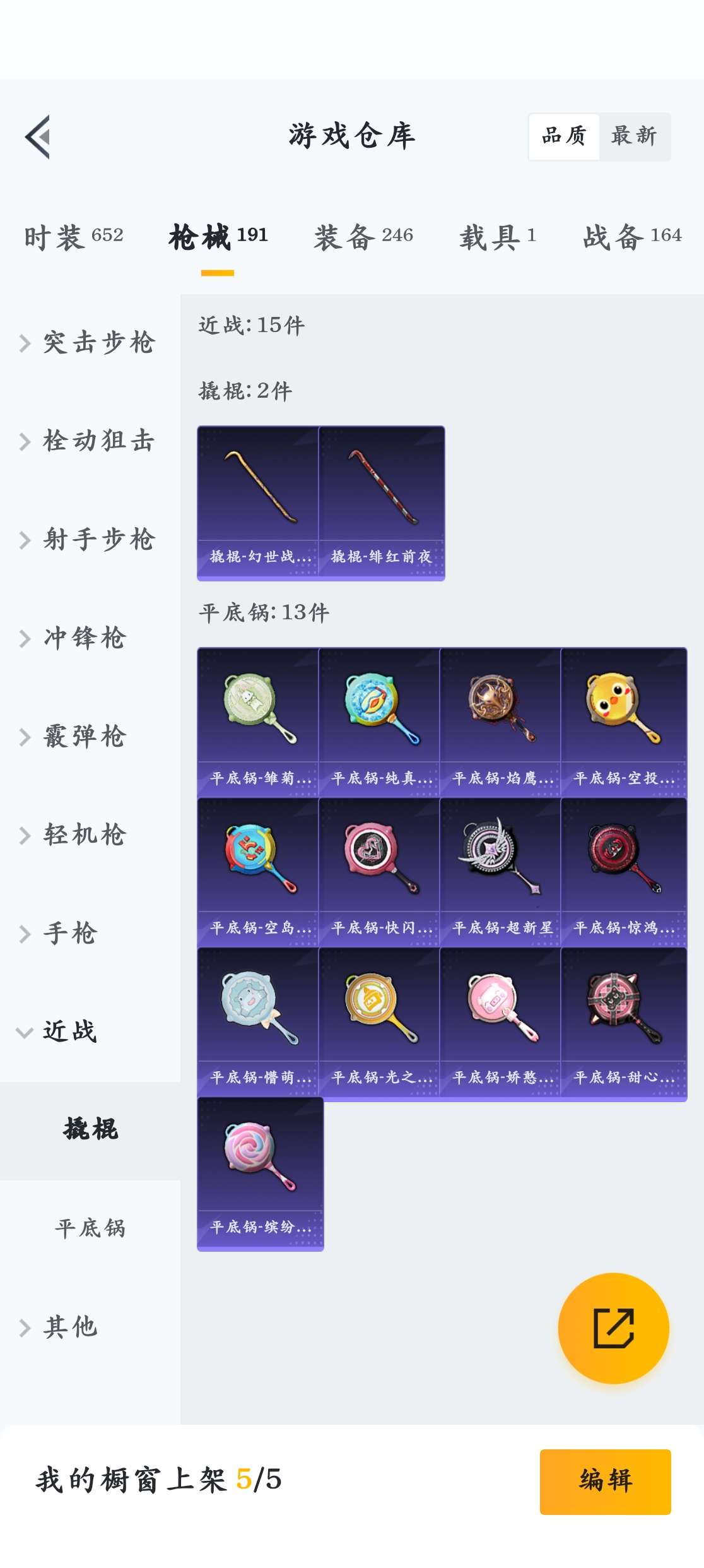
Task: Open the 平底锅-缤纷 lollipop pan item
Action: [260, 1173]
